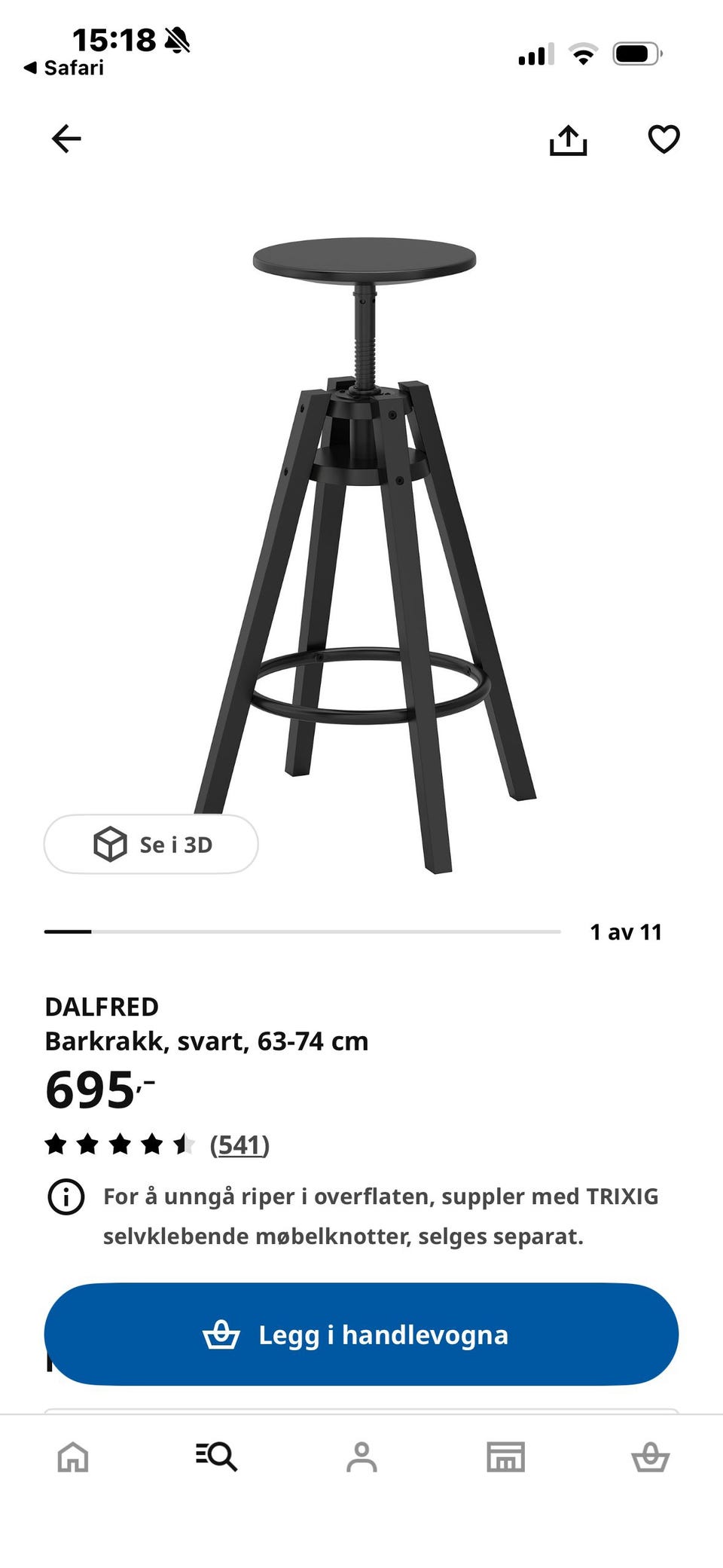Open the store tab
This screenshot has width=723, height=1568.
pyautogui.click(x=506, y=1456)
